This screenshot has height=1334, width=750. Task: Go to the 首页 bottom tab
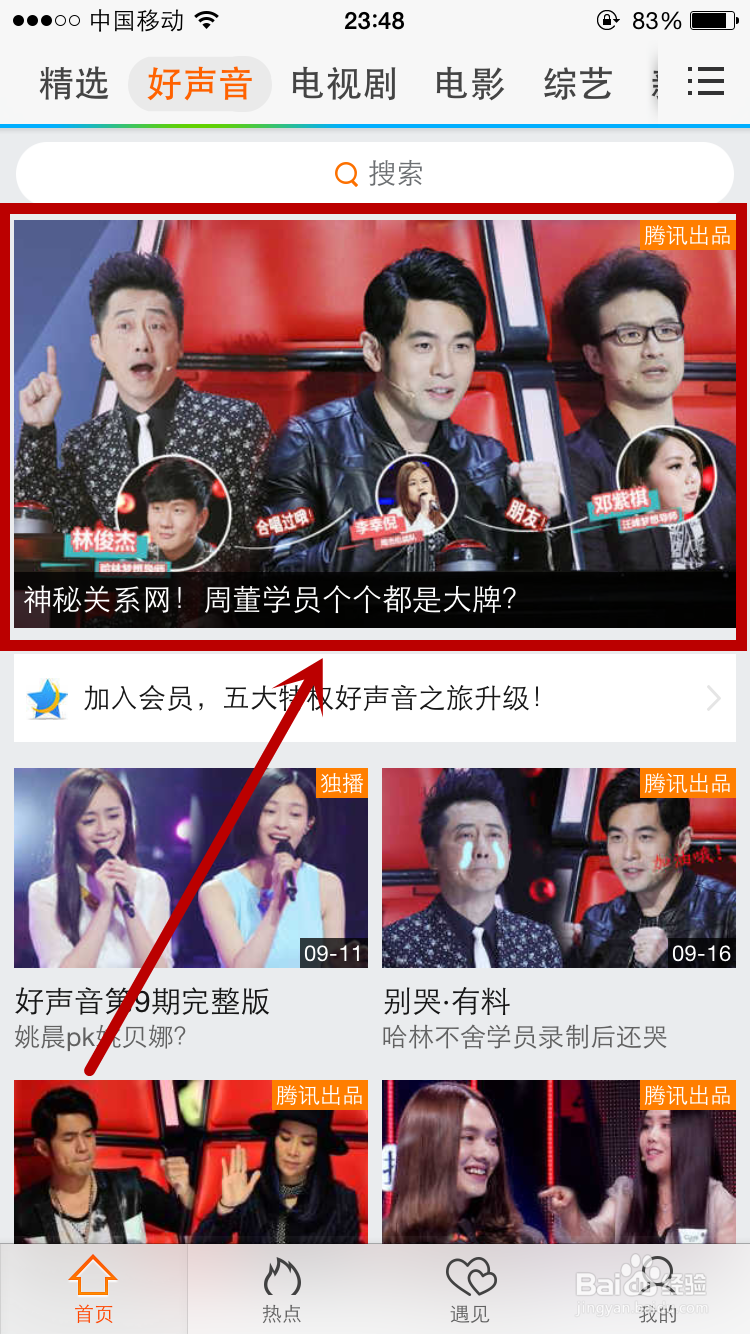[x=94, y=1290]
